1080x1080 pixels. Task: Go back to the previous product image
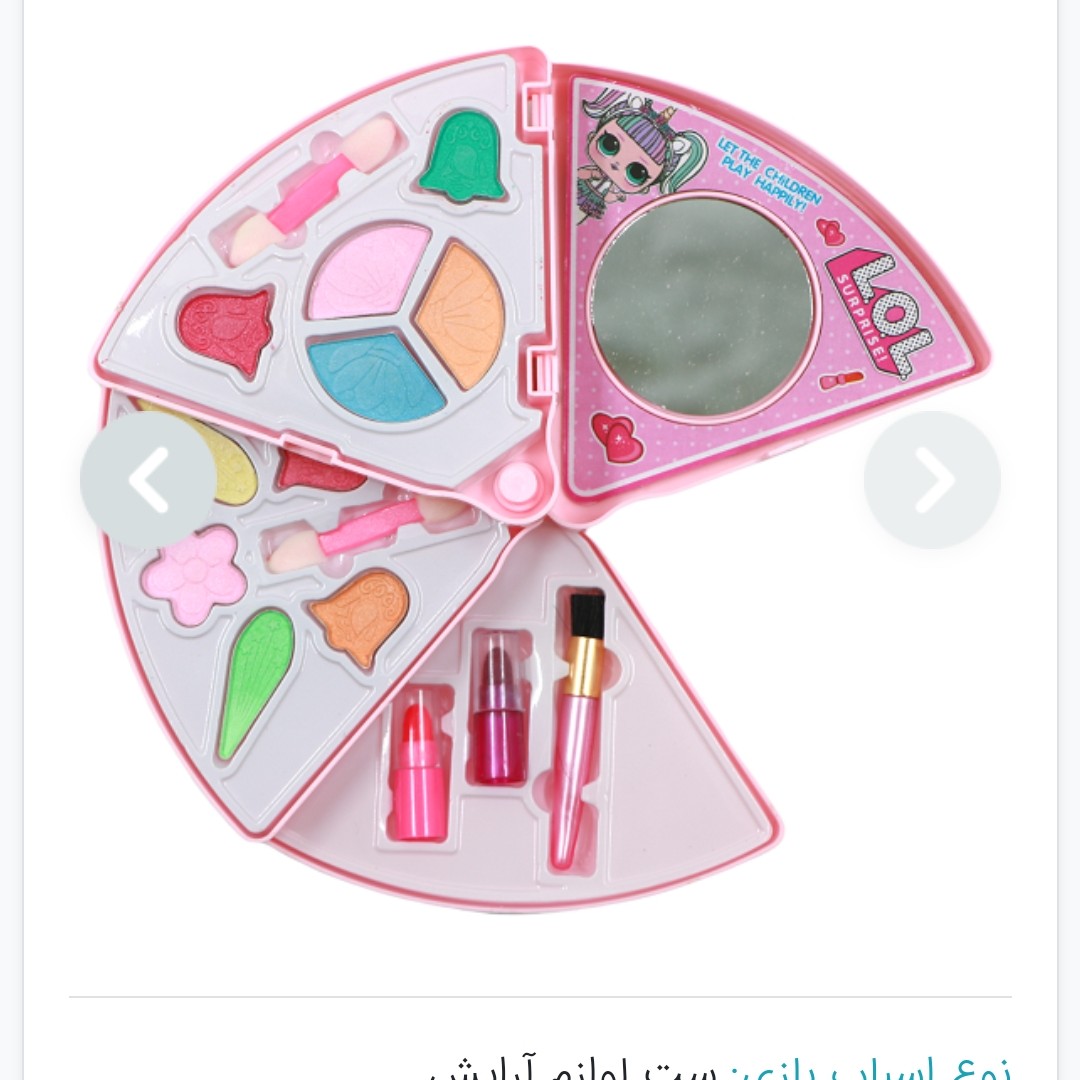pyautogui.click(x=148, y=480)
